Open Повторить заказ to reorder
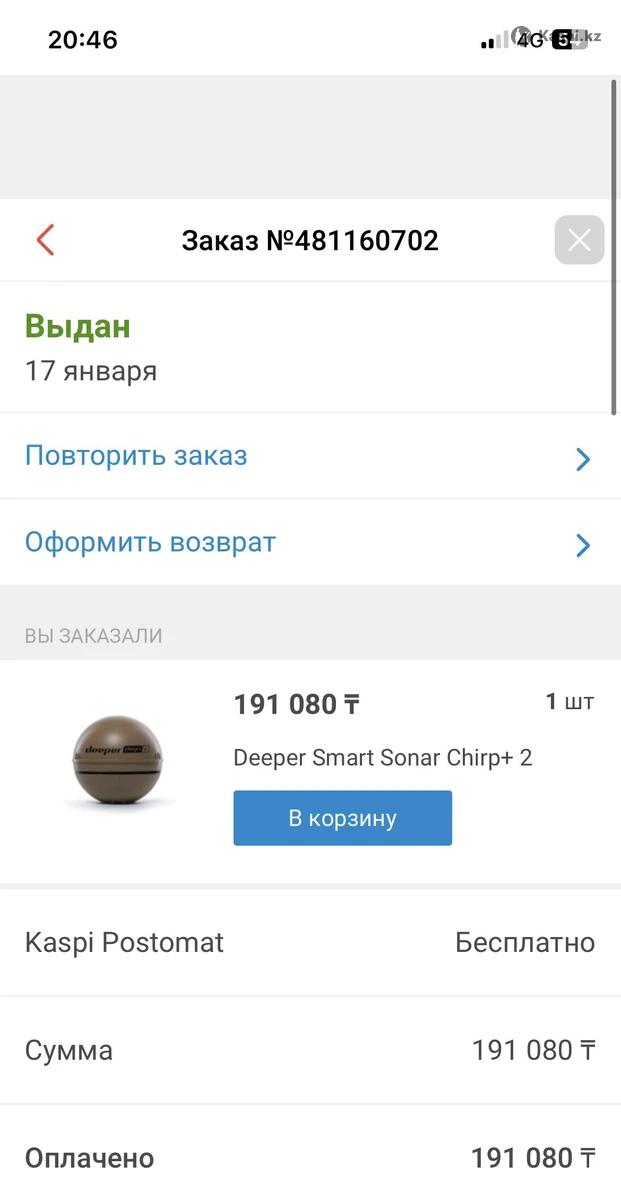621x1200 pixels. click(x=310, y=457)
